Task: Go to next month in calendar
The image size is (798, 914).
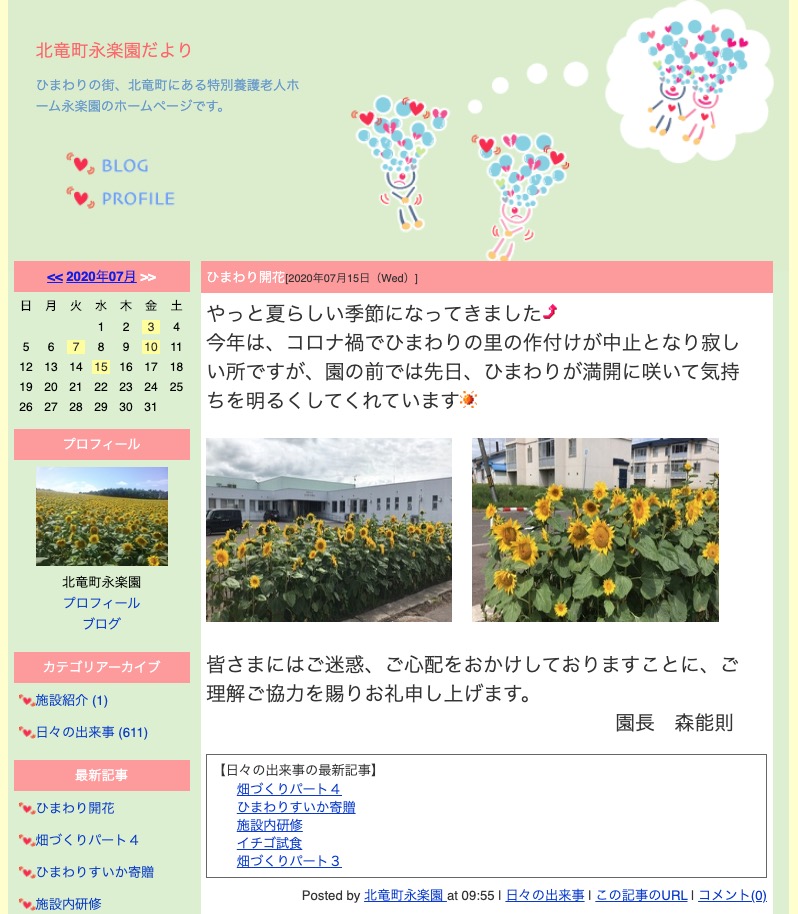Action: (148, 277)
